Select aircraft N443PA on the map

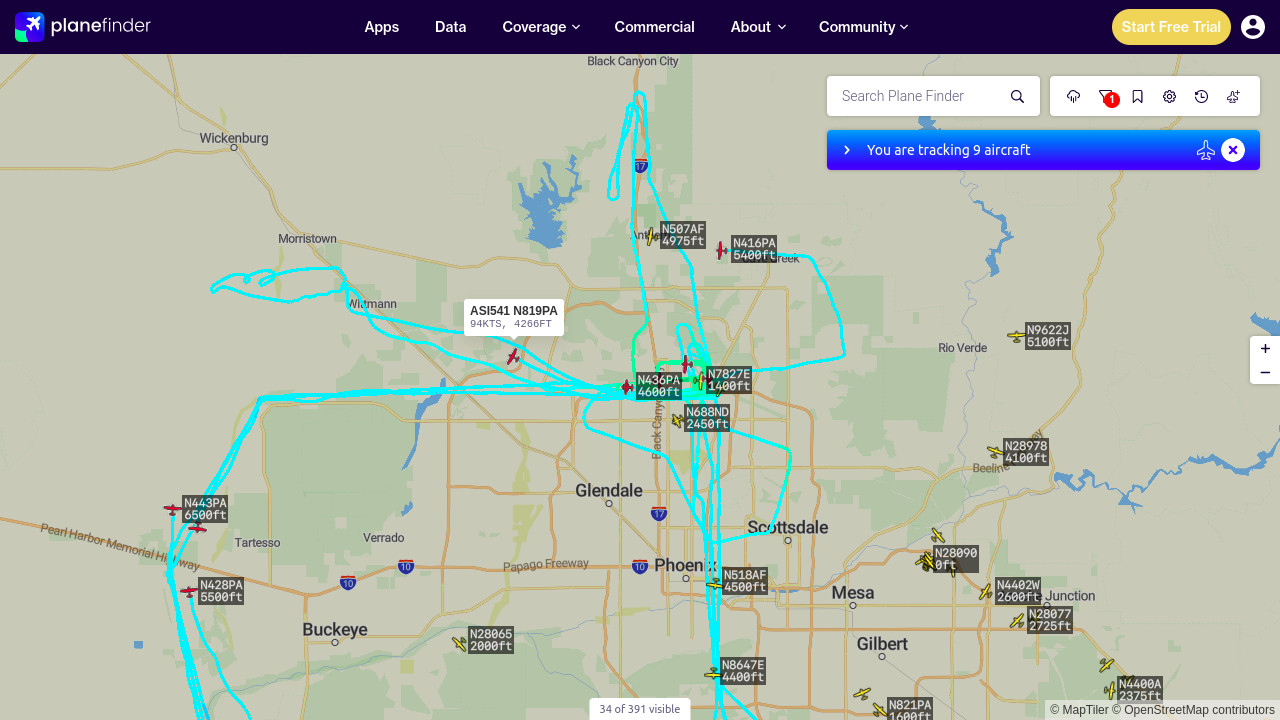[x=174, y=510]
